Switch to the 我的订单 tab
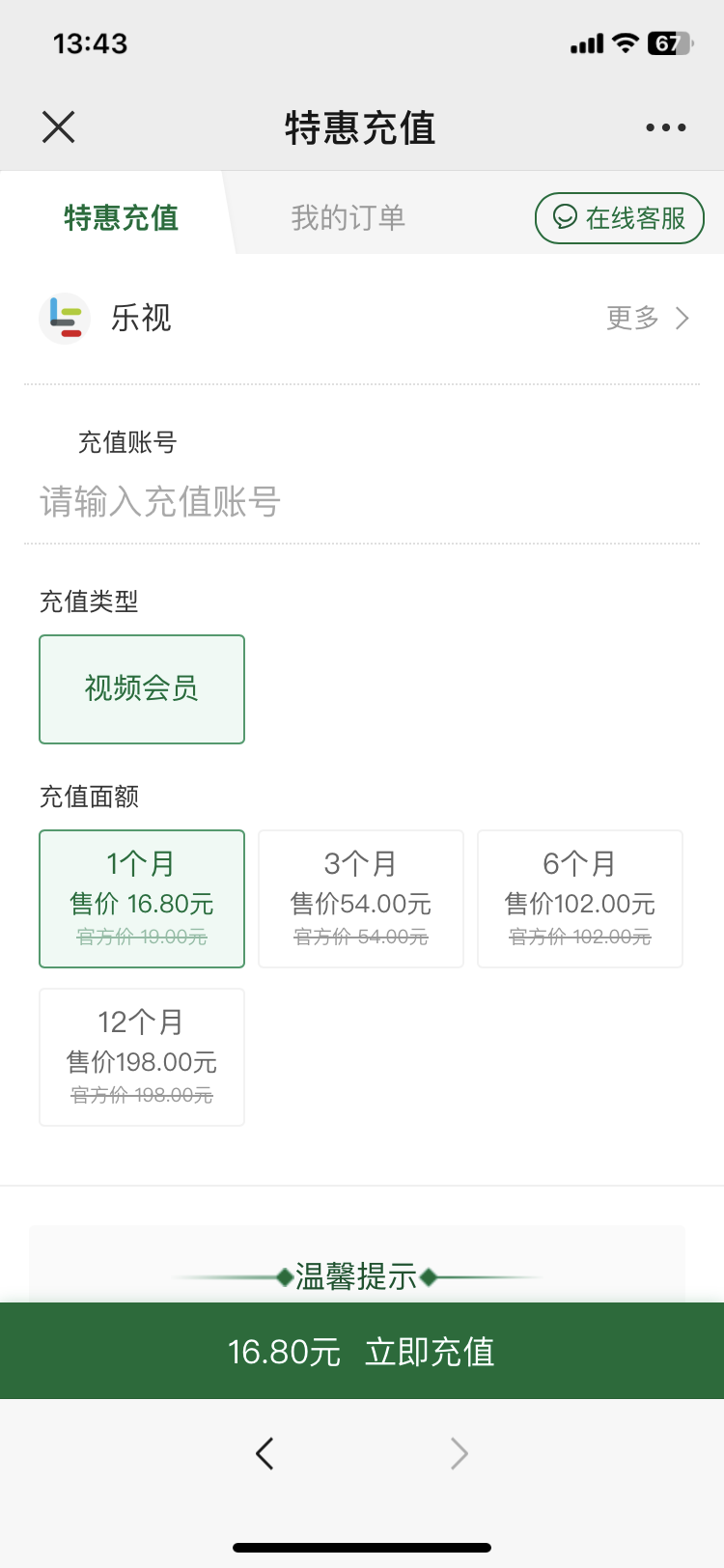The image size is (724, 1568). 348,218
